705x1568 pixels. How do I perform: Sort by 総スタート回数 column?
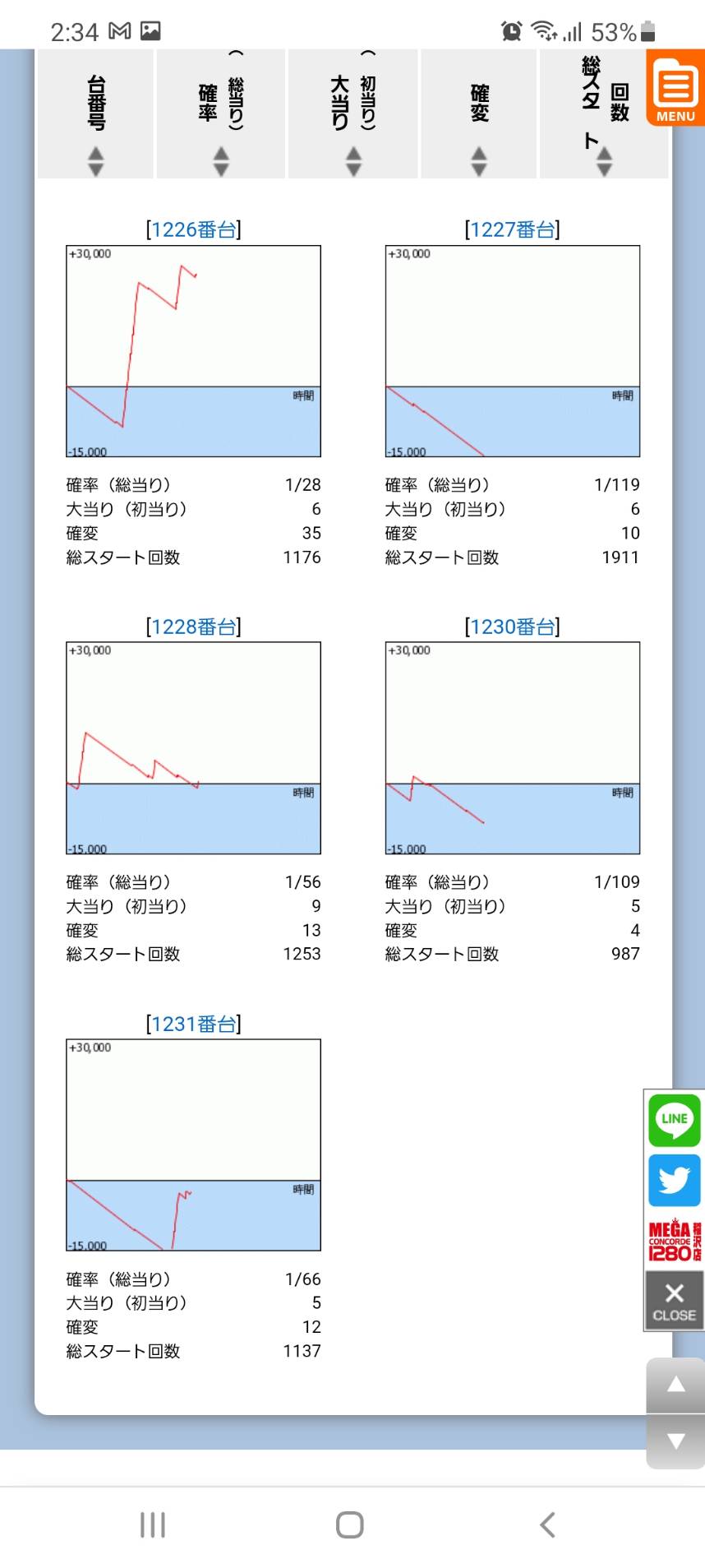coord(604,113)
